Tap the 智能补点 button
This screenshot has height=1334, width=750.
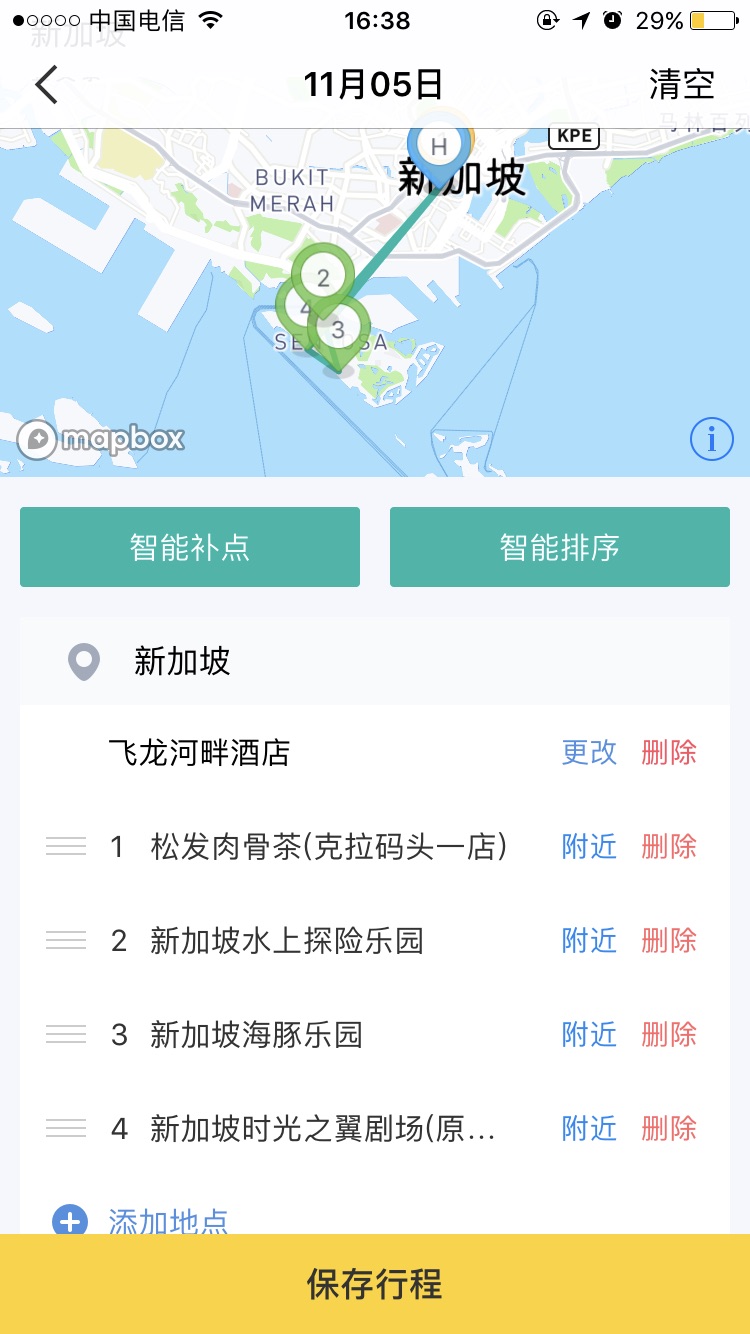tap(190, 547)
